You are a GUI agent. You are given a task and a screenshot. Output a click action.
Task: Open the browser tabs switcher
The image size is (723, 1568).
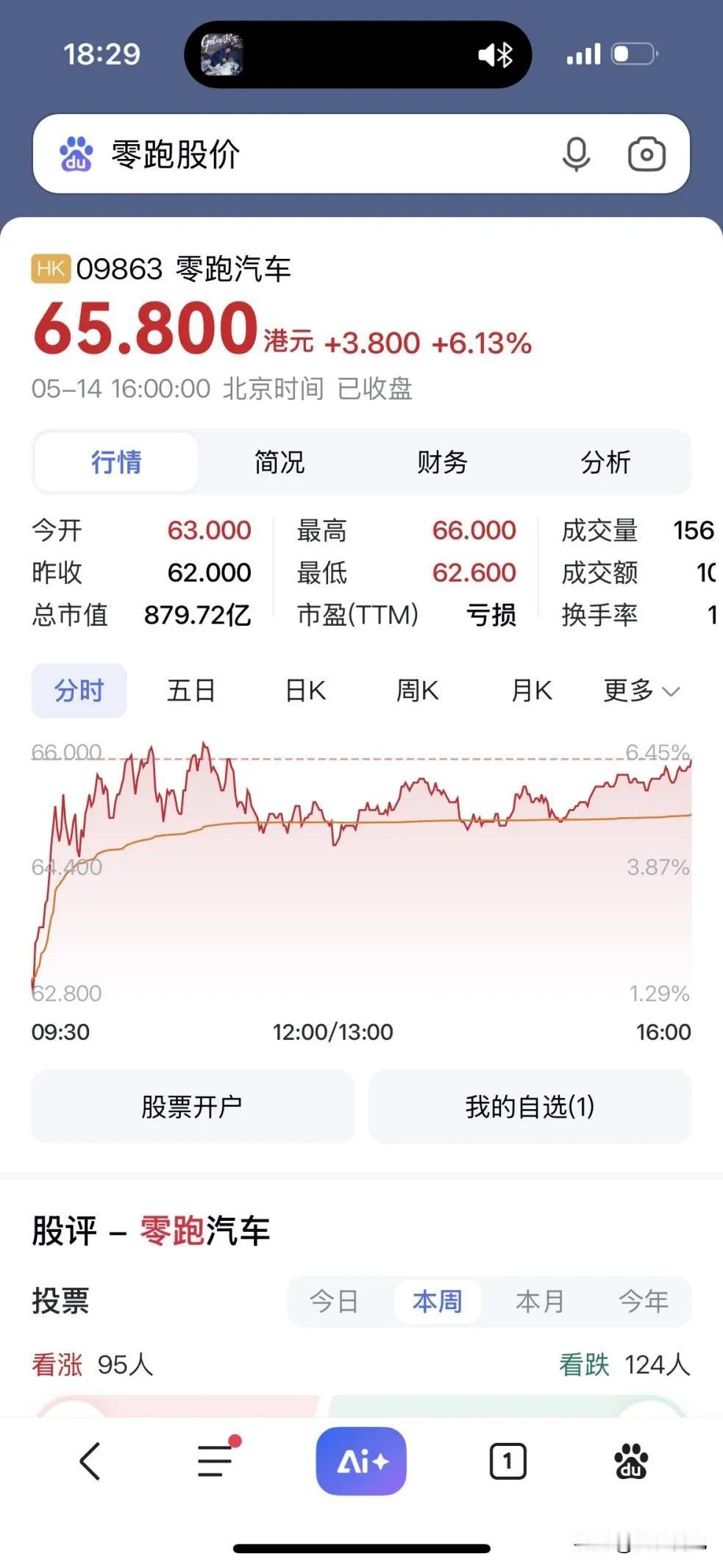pyautogui.click(x=507, y=1461)
